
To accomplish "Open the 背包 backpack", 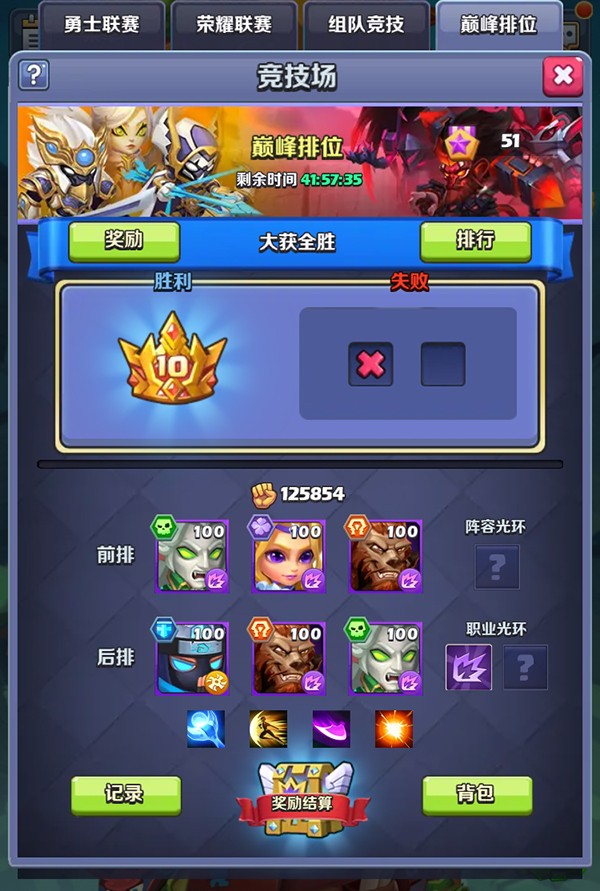I will point(476,794).
